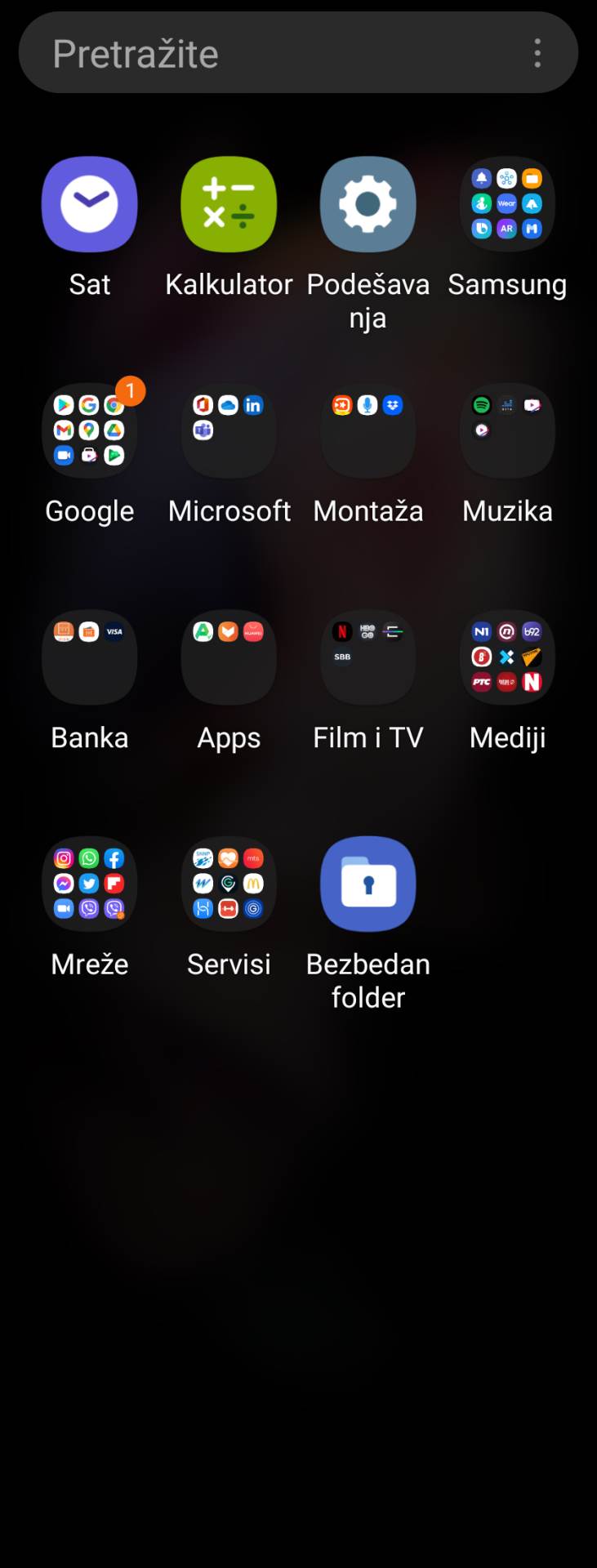The height and width of the screenshot is (1568, 597).
Task: Launch the Kalkulator calculator app
Action: 229,204
